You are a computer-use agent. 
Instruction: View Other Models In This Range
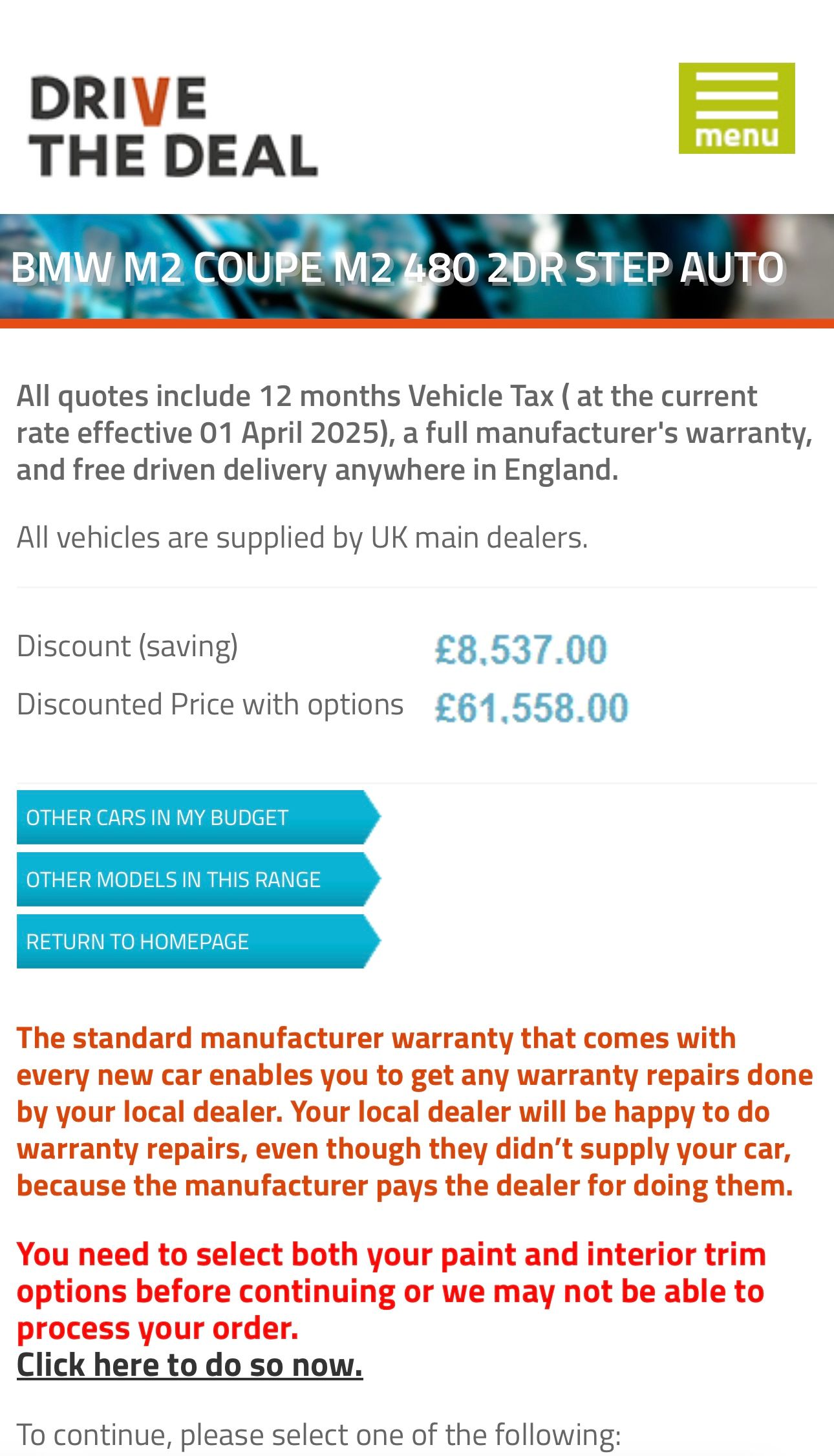pos(194,879)
